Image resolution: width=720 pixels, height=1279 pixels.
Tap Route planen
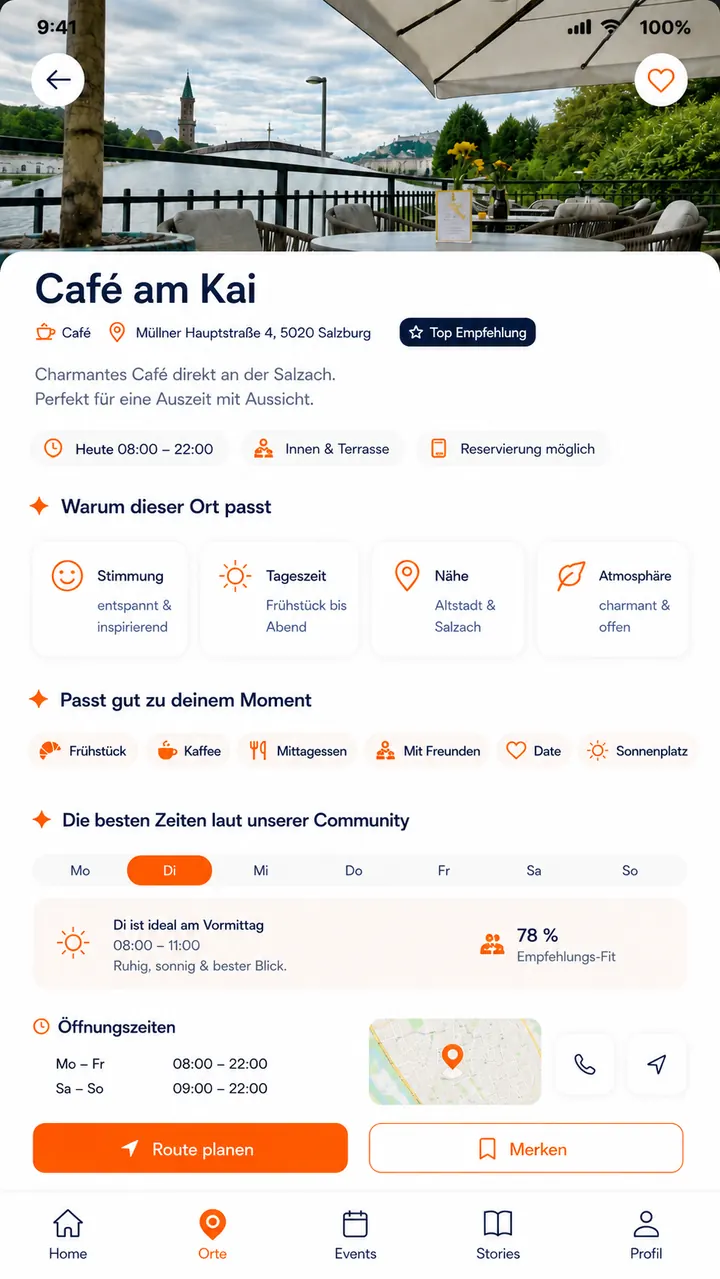(x=190, y=1148)
